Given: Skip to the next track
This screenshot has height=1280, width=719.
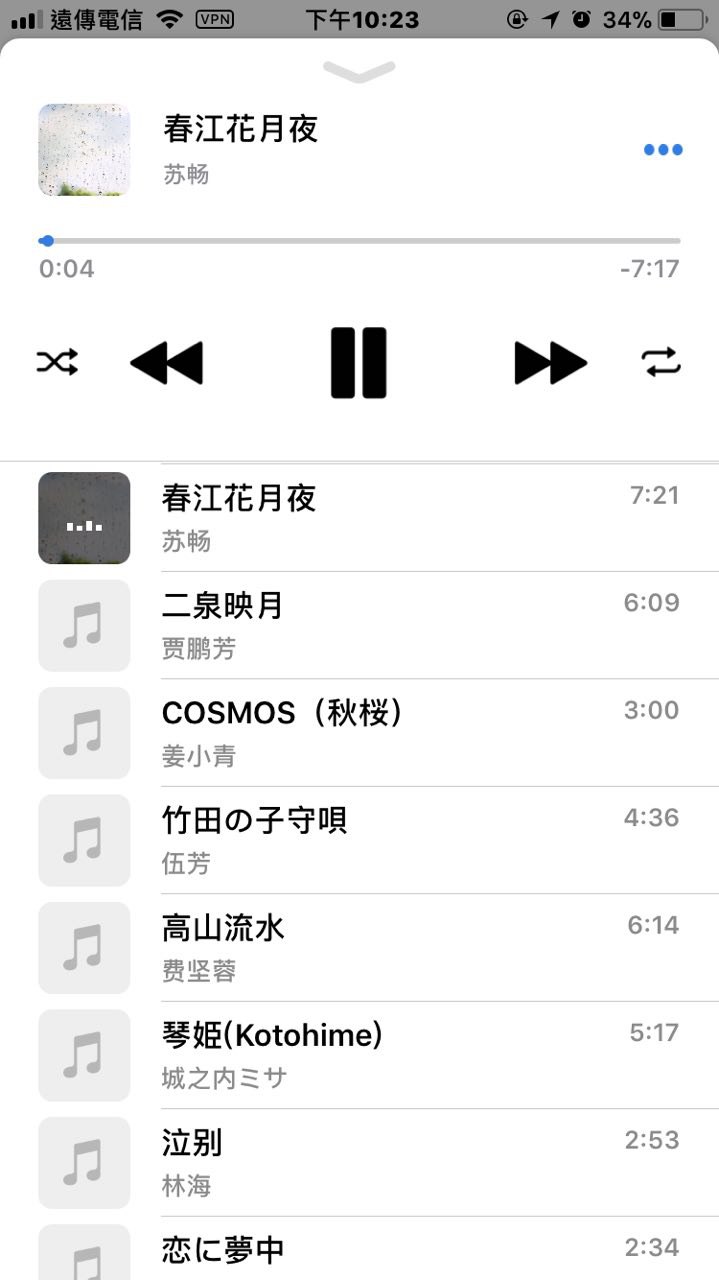Looking at the screenshot, I should tap(550, 363).
